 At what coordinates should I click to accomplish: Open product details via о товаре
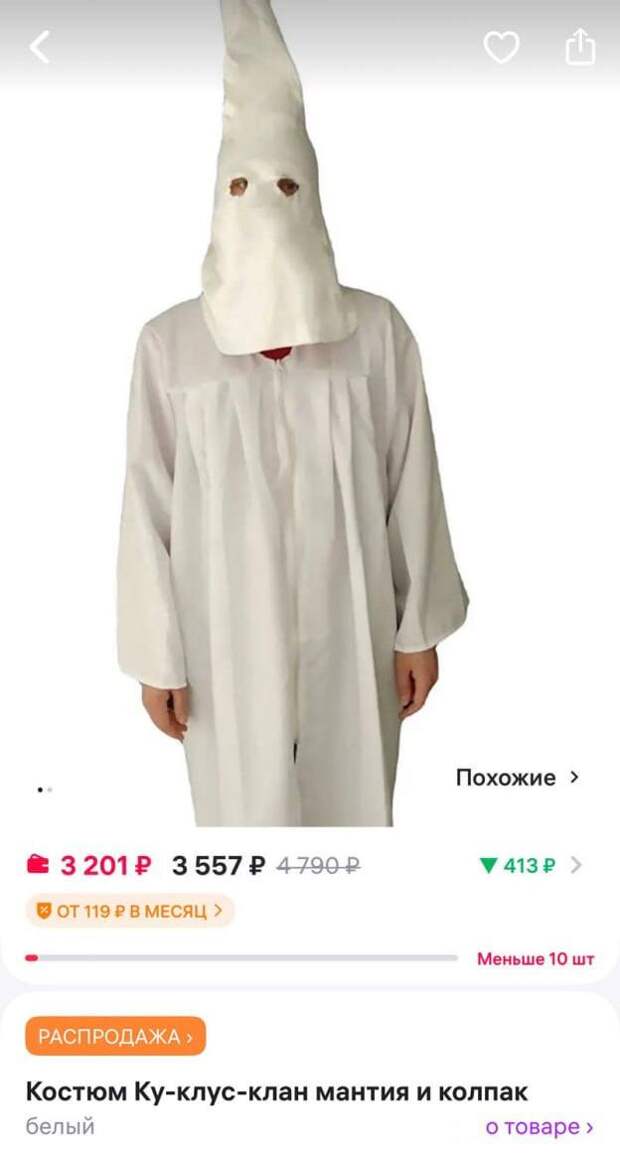click(x=540, y=1127)
